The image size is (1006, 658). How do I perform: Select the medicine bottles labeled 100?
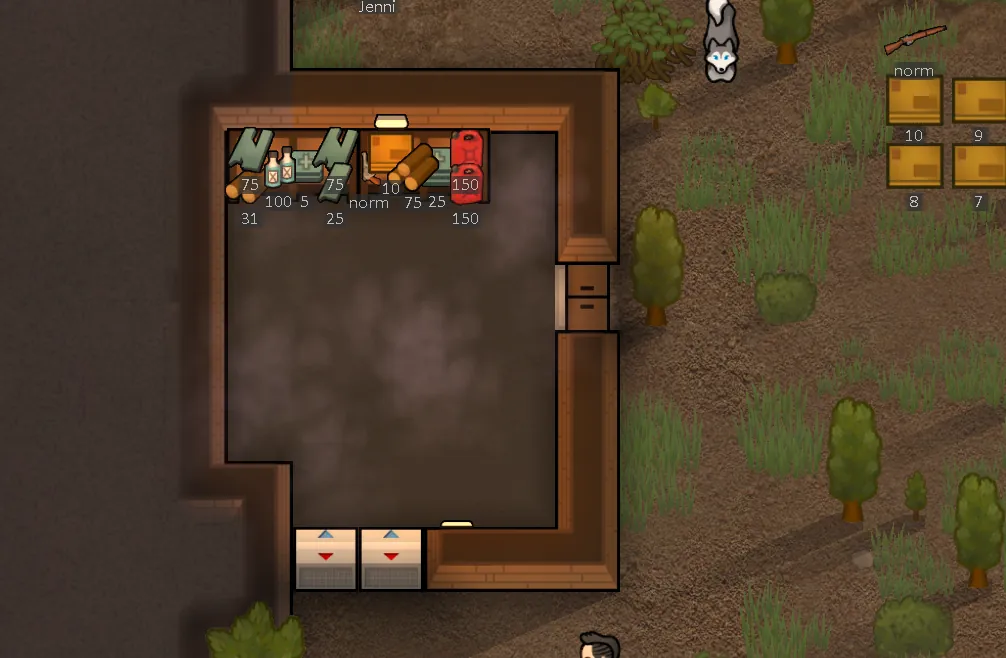[x=279, y=168]
